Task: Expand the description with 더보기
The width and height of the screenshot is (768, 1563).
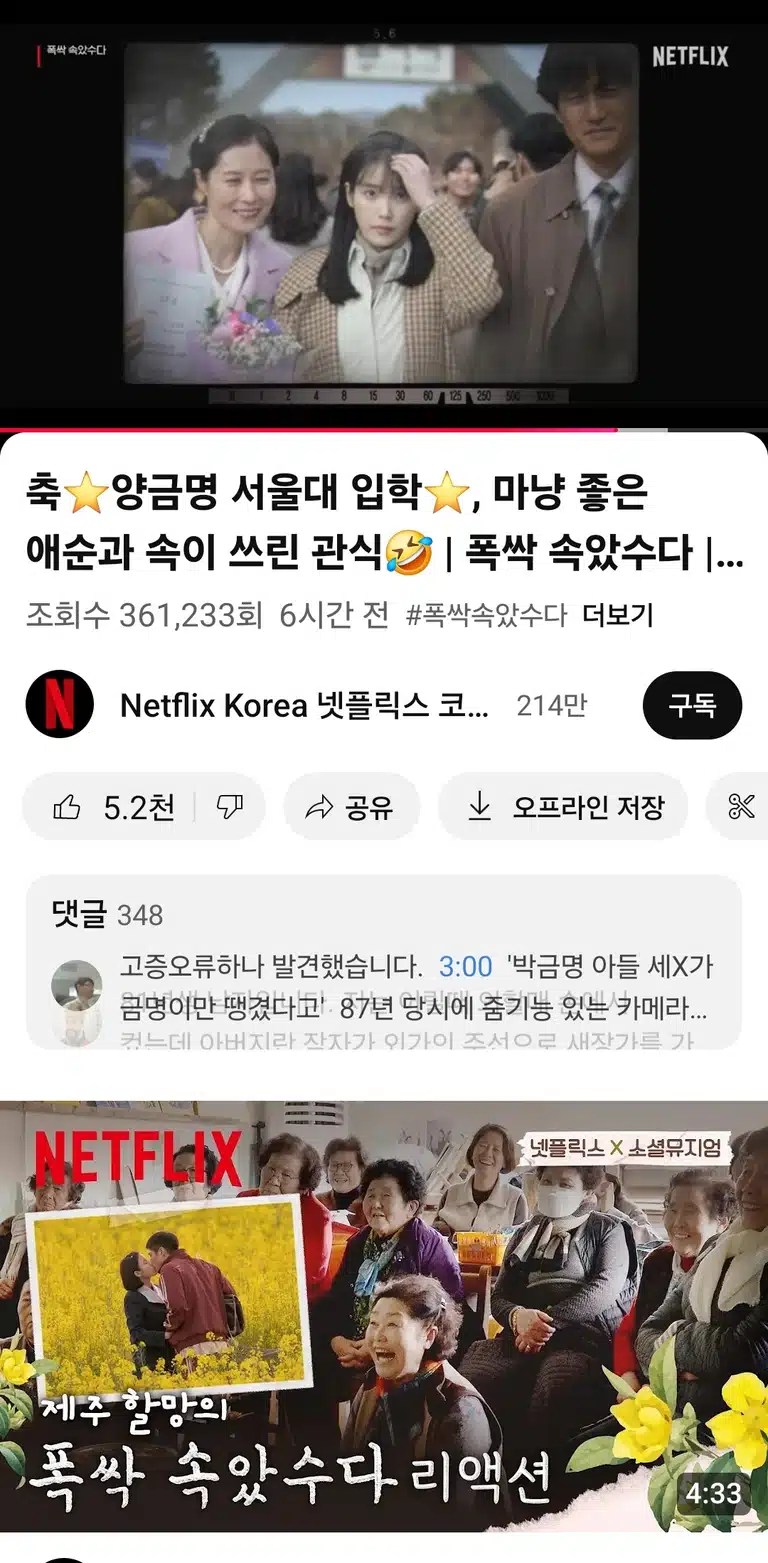Action: [618, 615]
